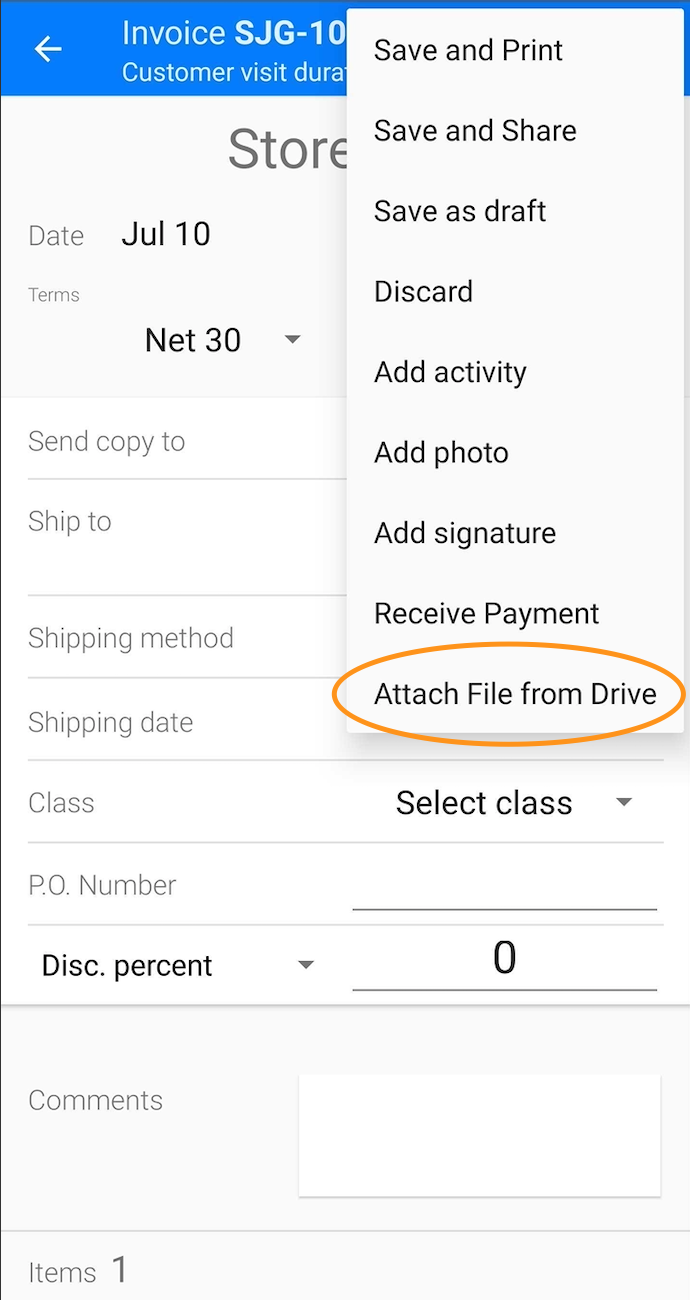
Task: Go back using the arrow icon
Action: pyautogui.click(x=48, y=49)
